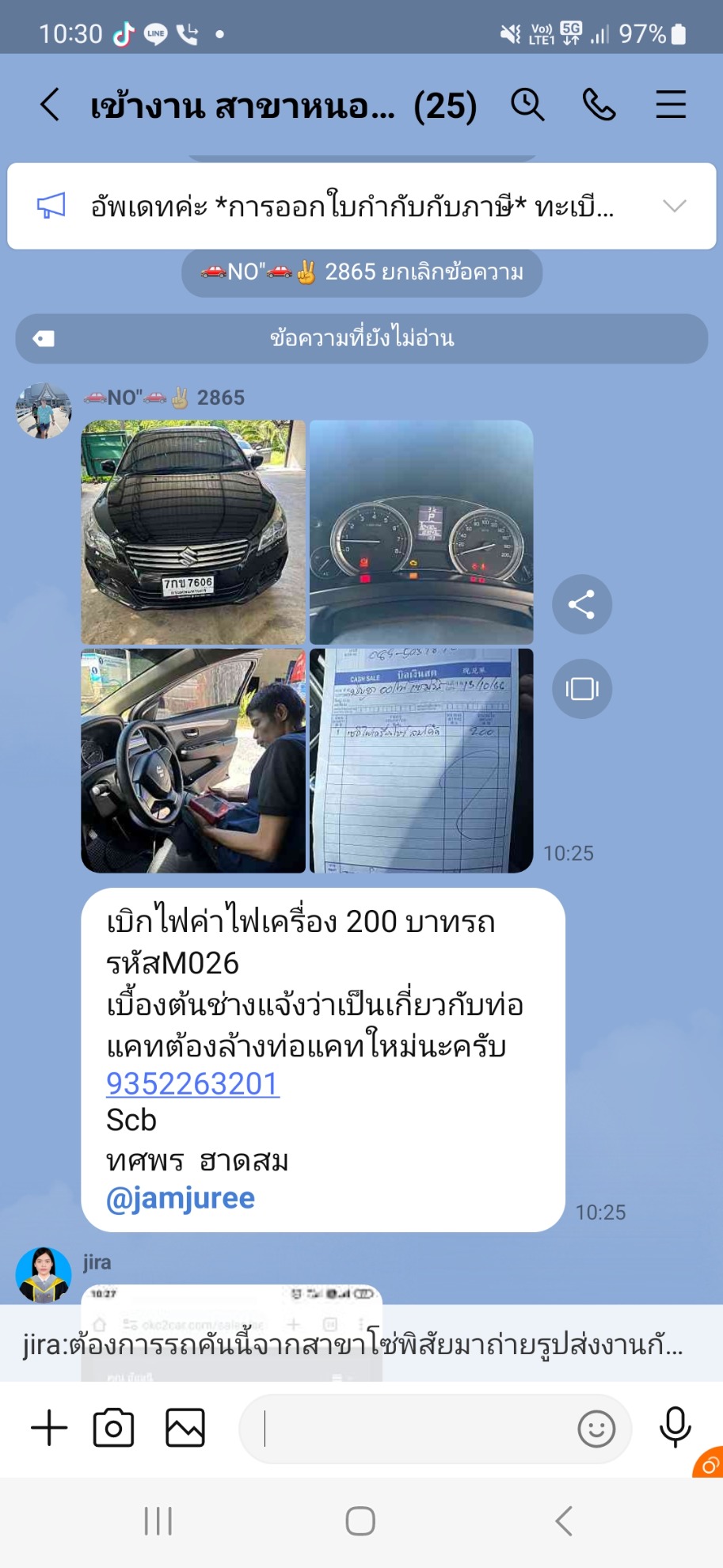
Task: Share the photo album
Action: coord(582,604)
